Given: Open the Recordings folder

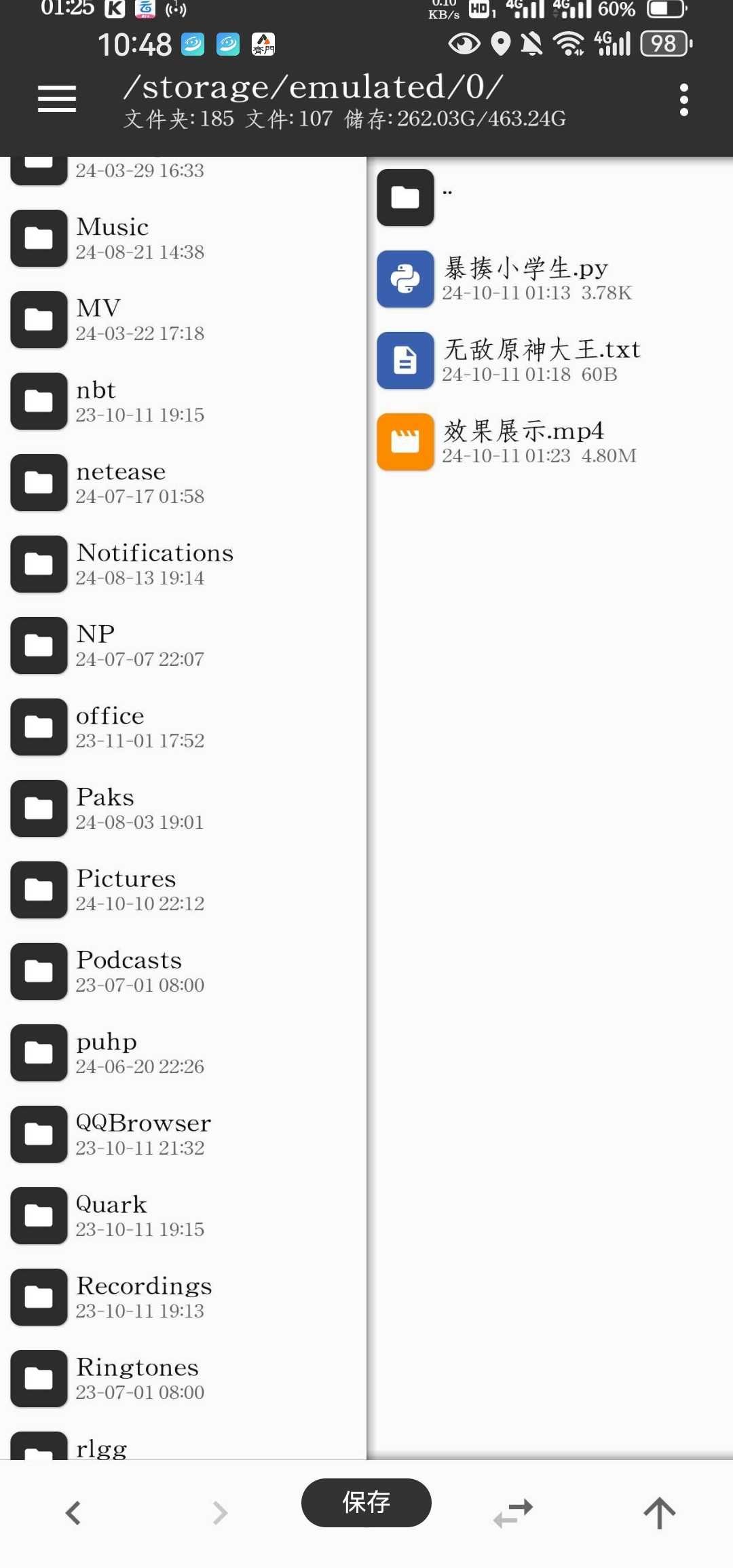Looking at the screenshot, I should click(x=183, y=1297).
